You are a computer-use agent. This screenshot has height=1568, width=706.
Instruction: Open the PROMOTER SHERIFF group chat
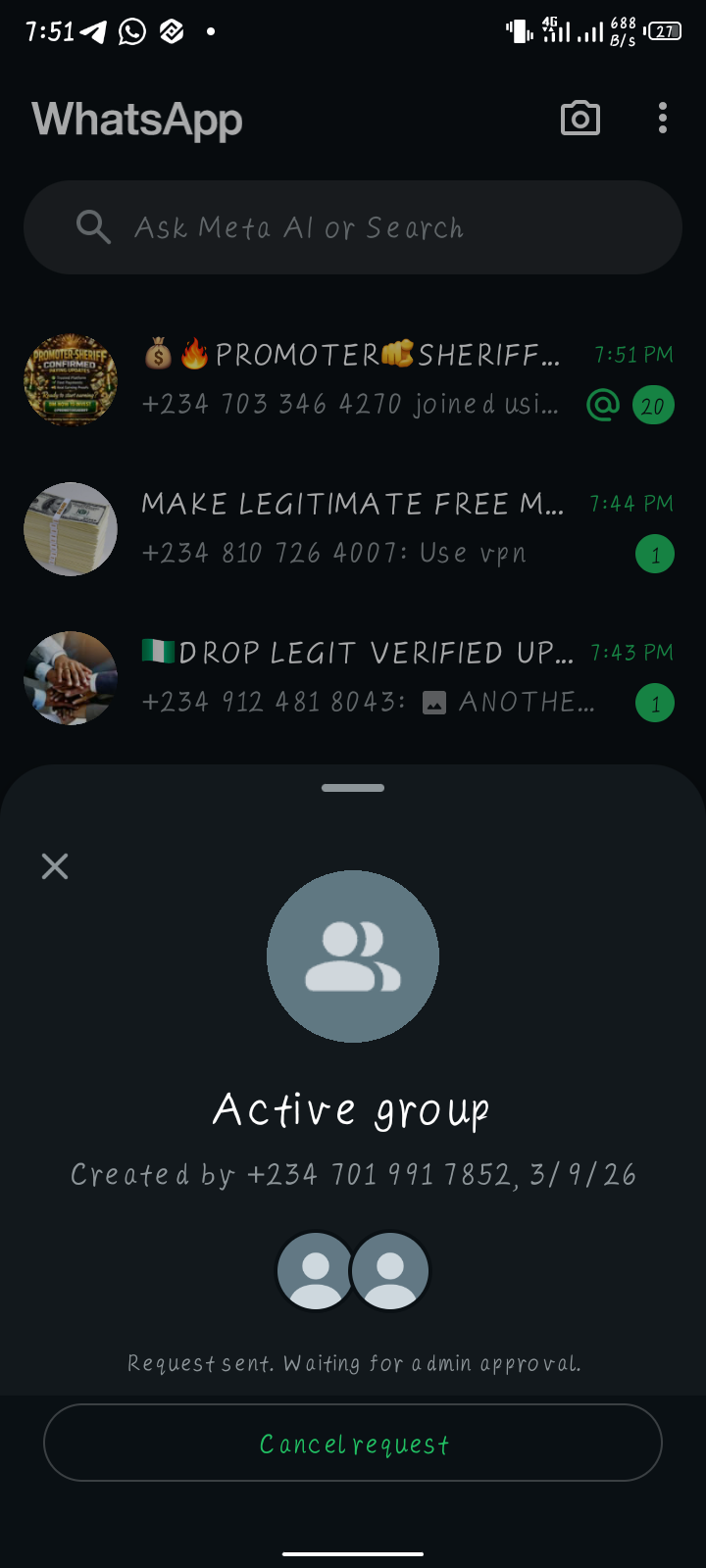[353, 379]
